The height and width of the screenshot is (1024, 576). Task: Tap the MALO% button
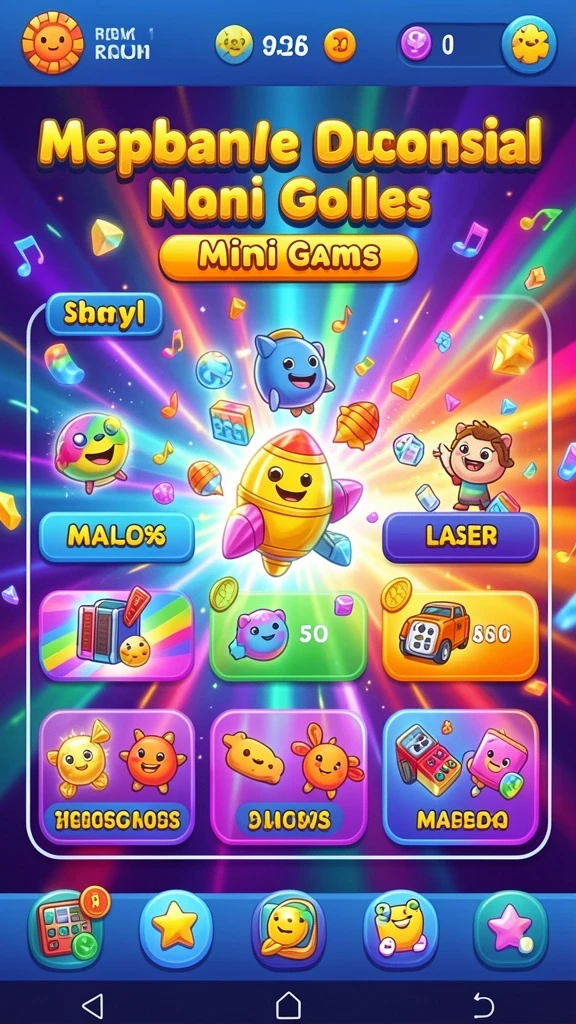[x=117, y=537]
